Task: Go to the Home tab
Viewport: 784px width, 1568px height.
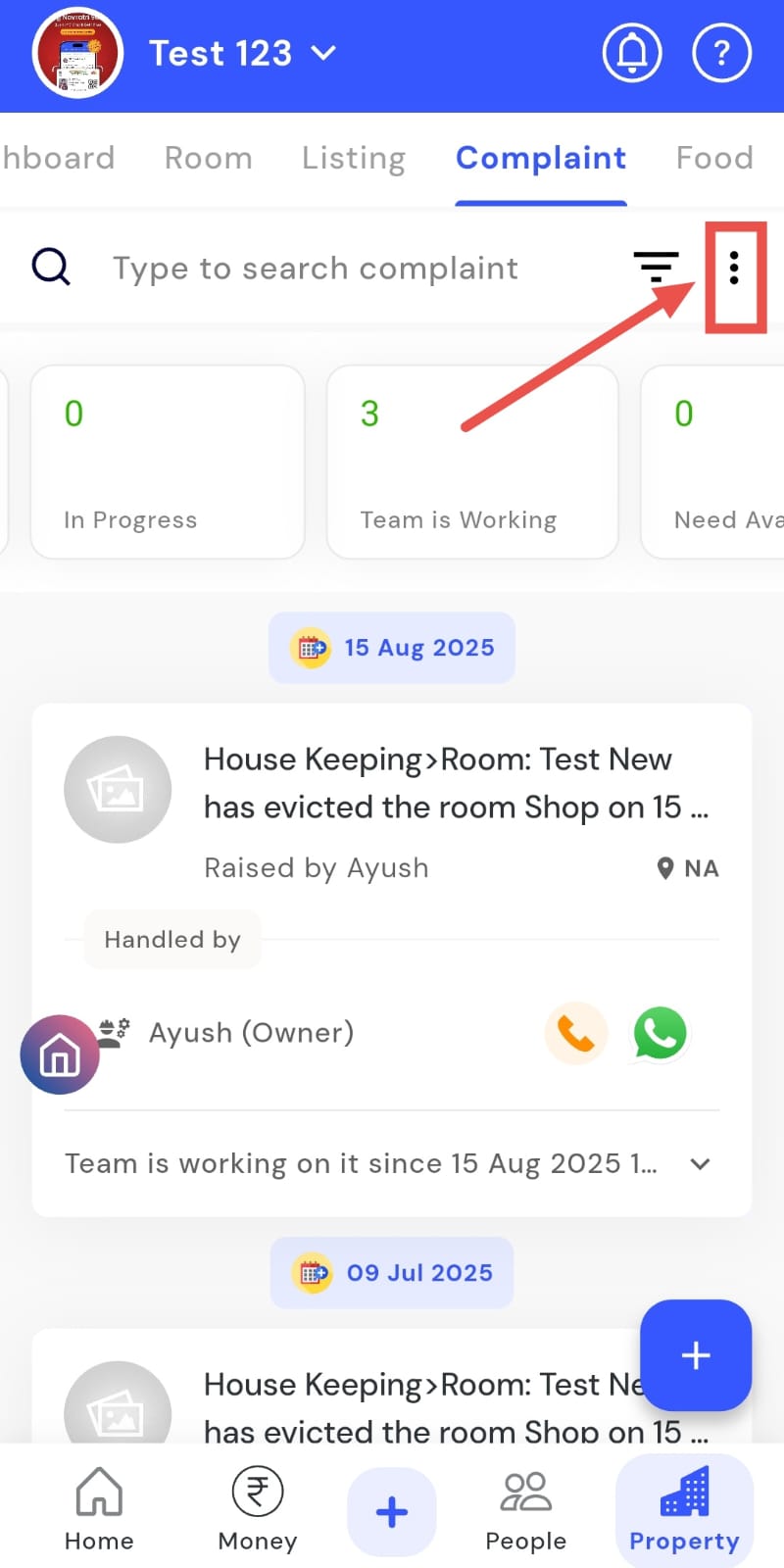Action: coord(99,1510)
